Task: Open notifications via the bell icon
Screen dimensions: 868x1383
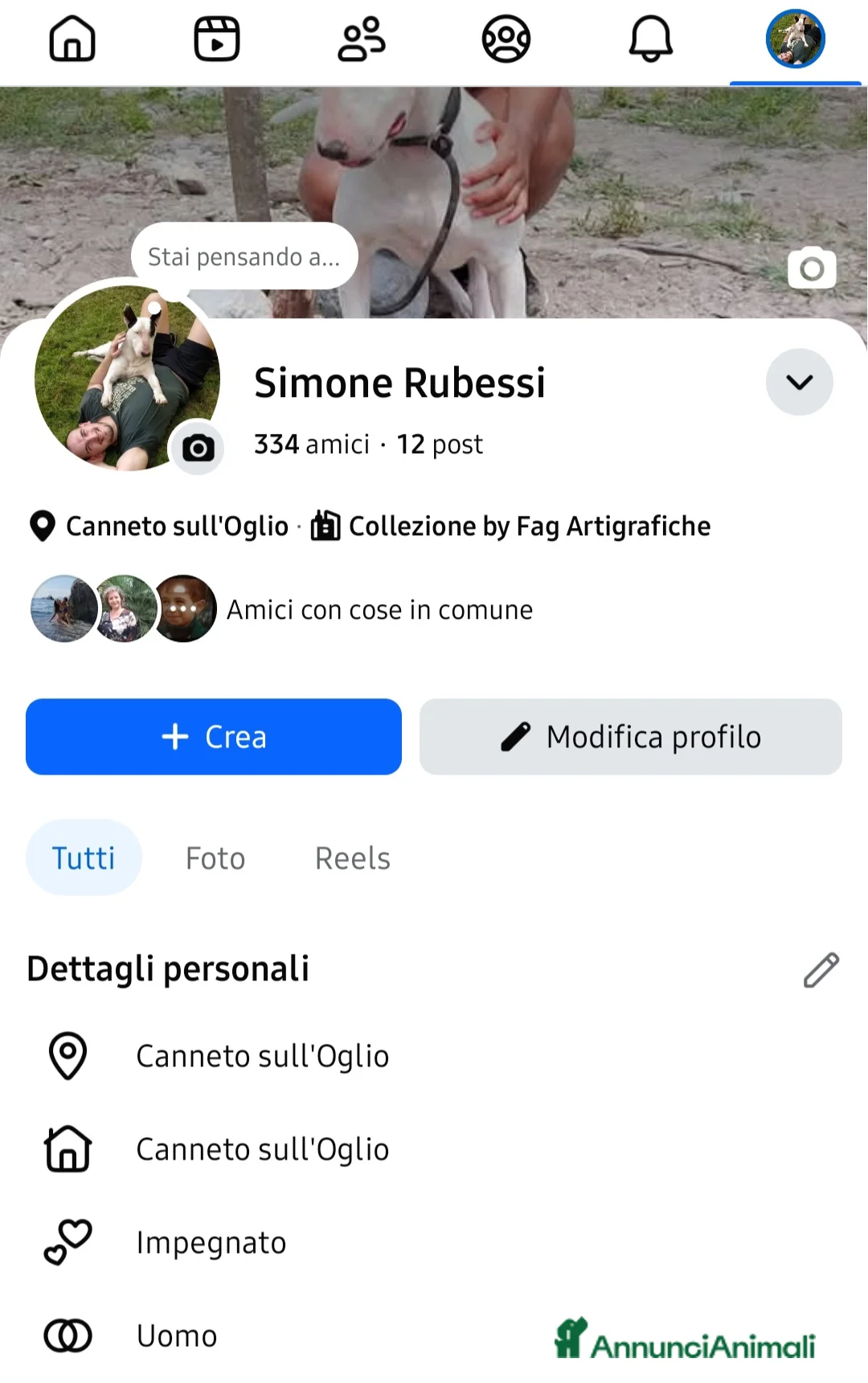Action: click(x=651, y=39)
